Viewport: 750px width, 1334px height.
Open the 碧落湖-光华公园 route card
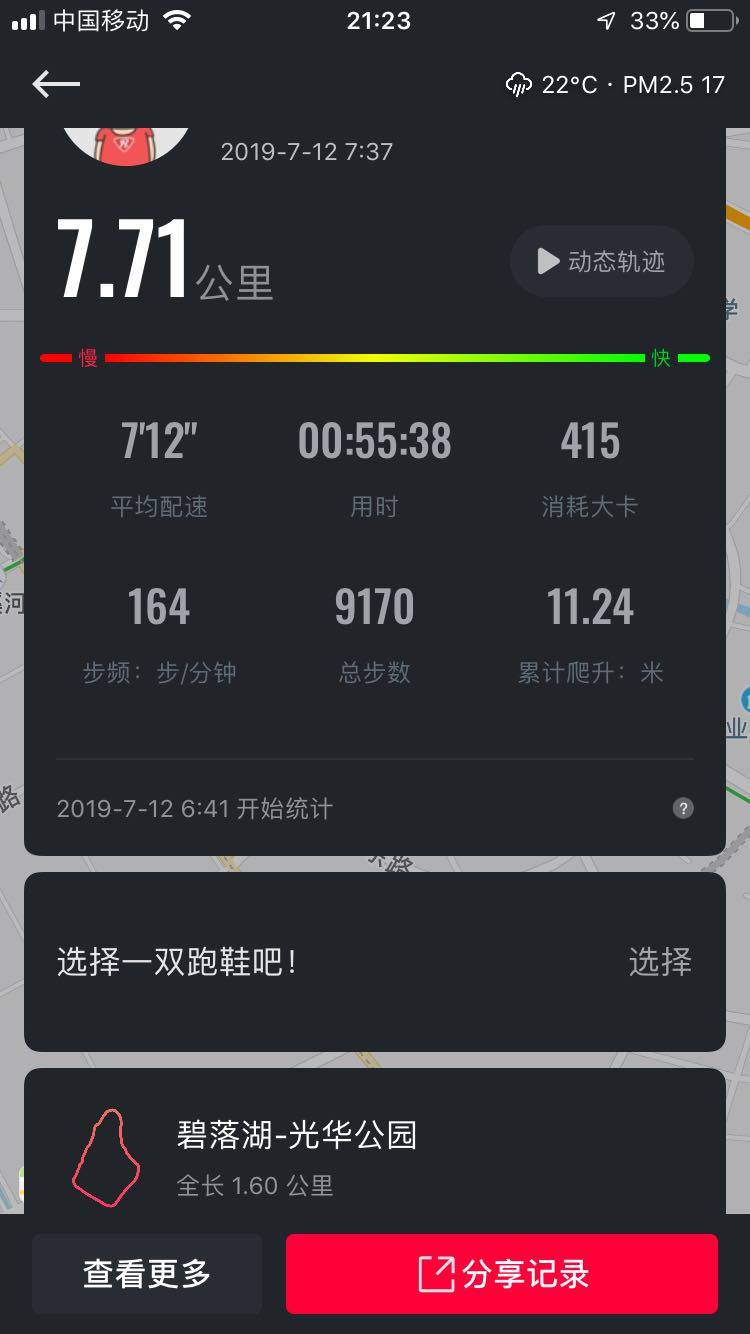click(x=374, y=1150)
